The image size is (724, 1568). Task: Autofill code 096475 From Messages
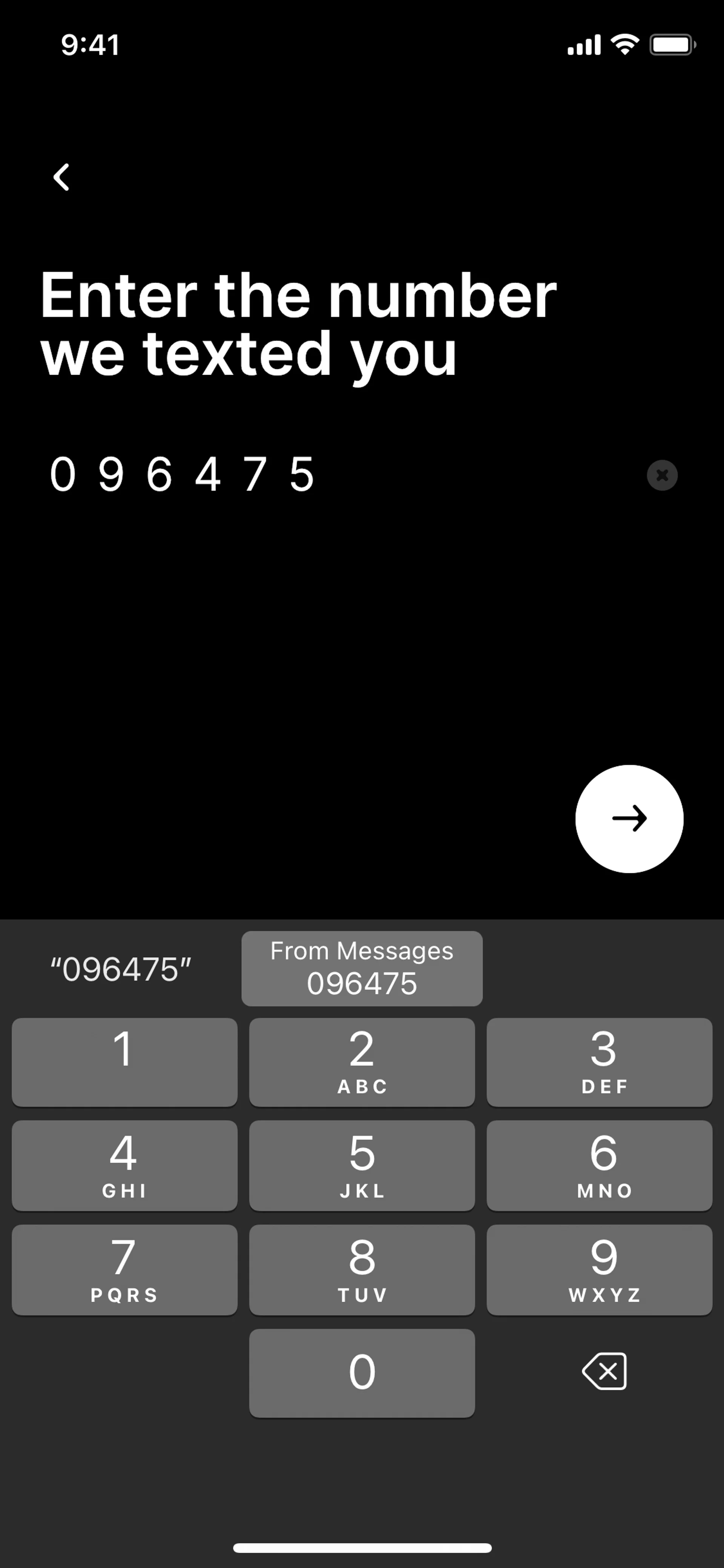point(362,968)
